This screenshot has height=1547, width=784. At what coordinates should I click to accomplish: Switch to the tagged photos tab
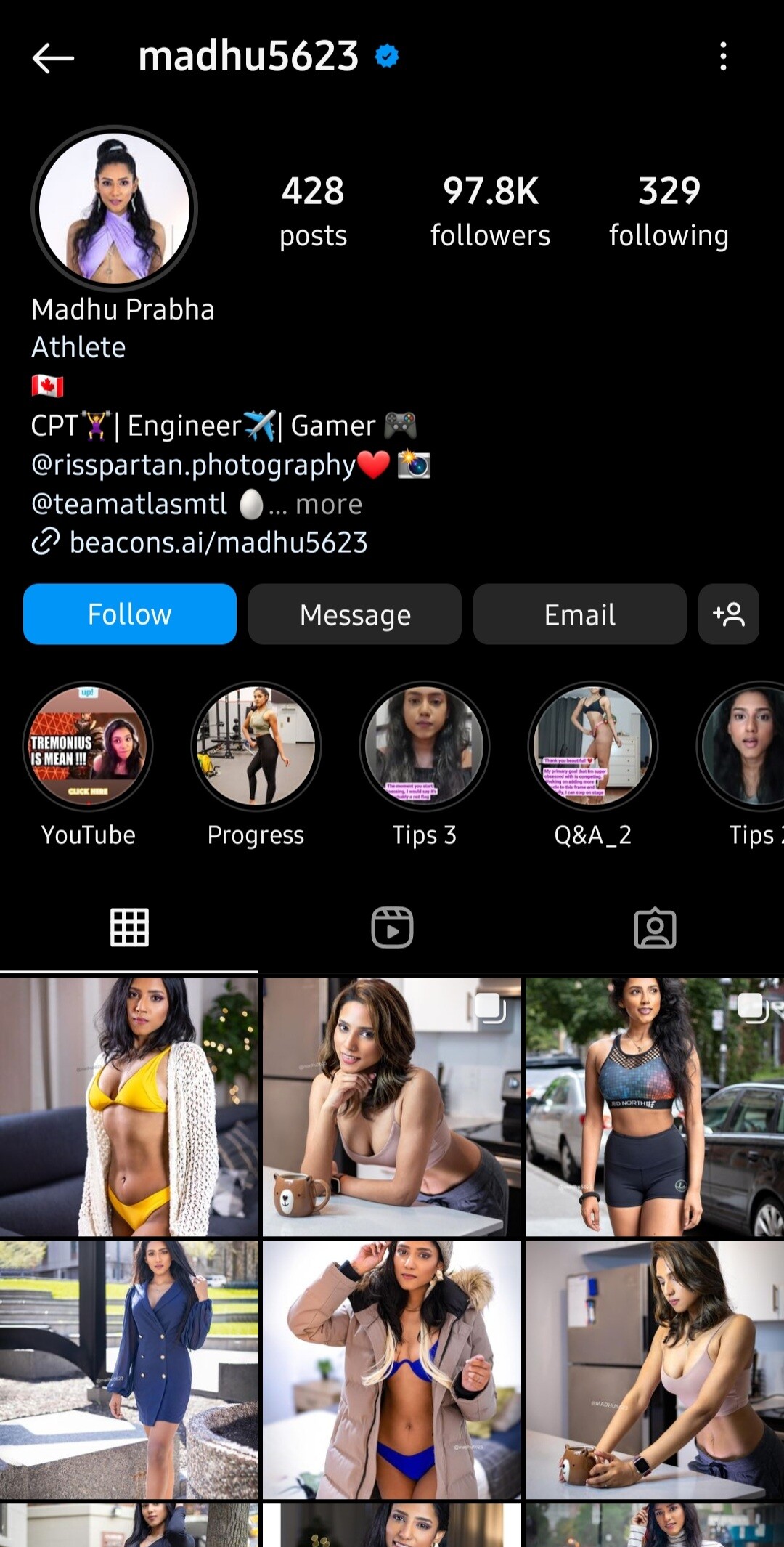point(655,927)
